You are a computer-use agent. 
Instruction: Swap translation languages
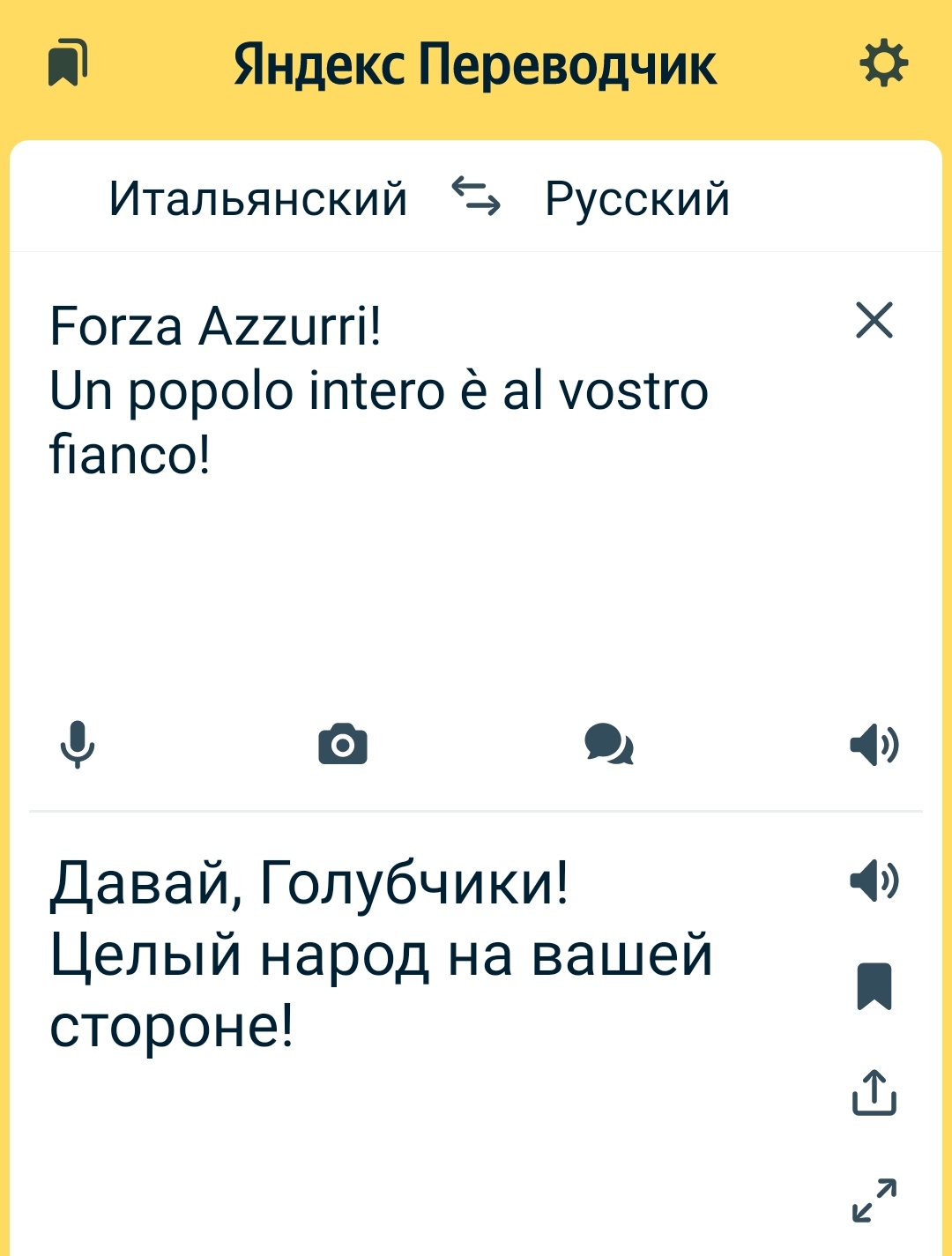[476, 197]
